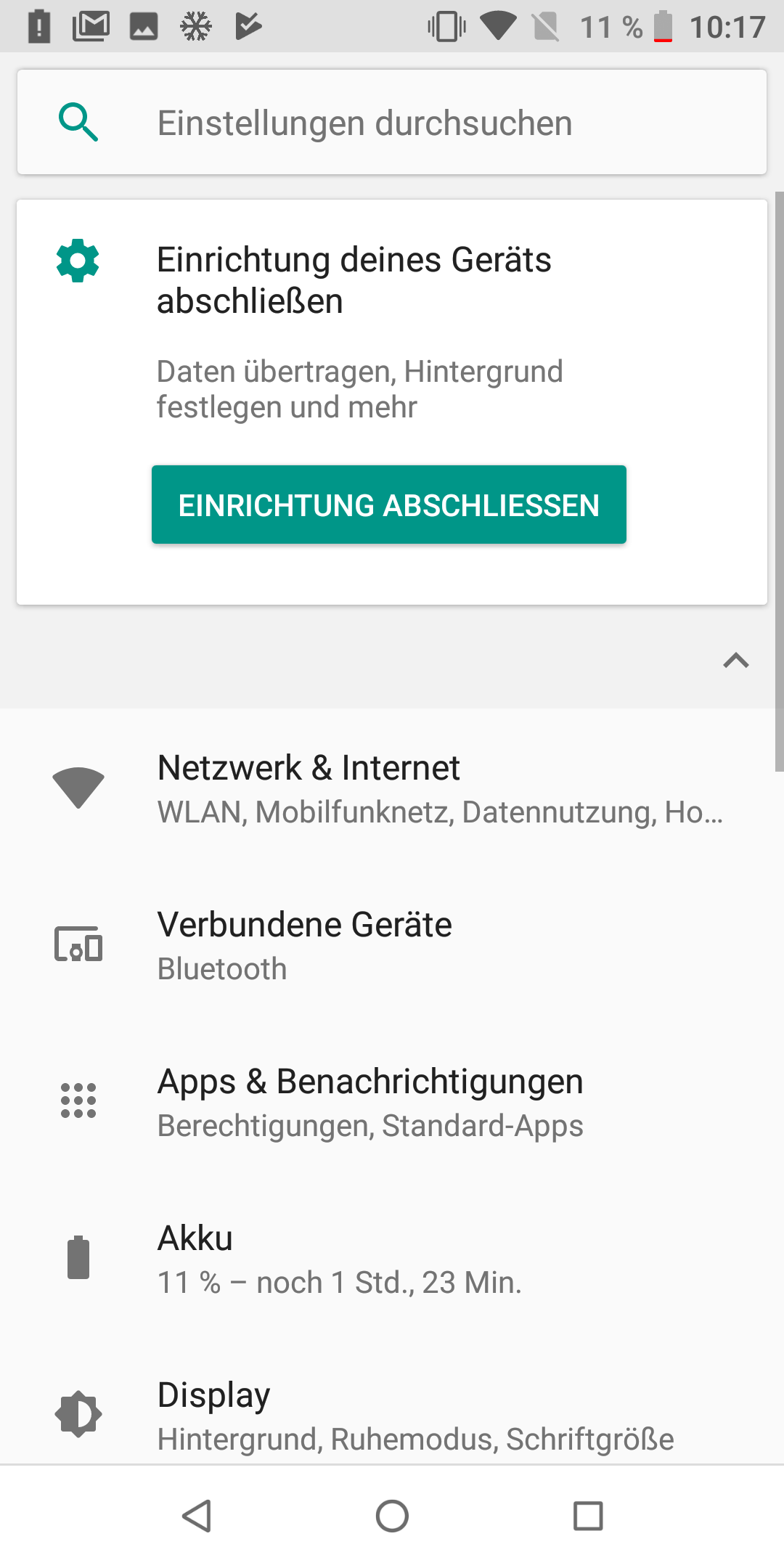This screenshot has width=784, height=1568.
Task: Collapse the suggestions with the chevron arrow
Action: (735, 660)
